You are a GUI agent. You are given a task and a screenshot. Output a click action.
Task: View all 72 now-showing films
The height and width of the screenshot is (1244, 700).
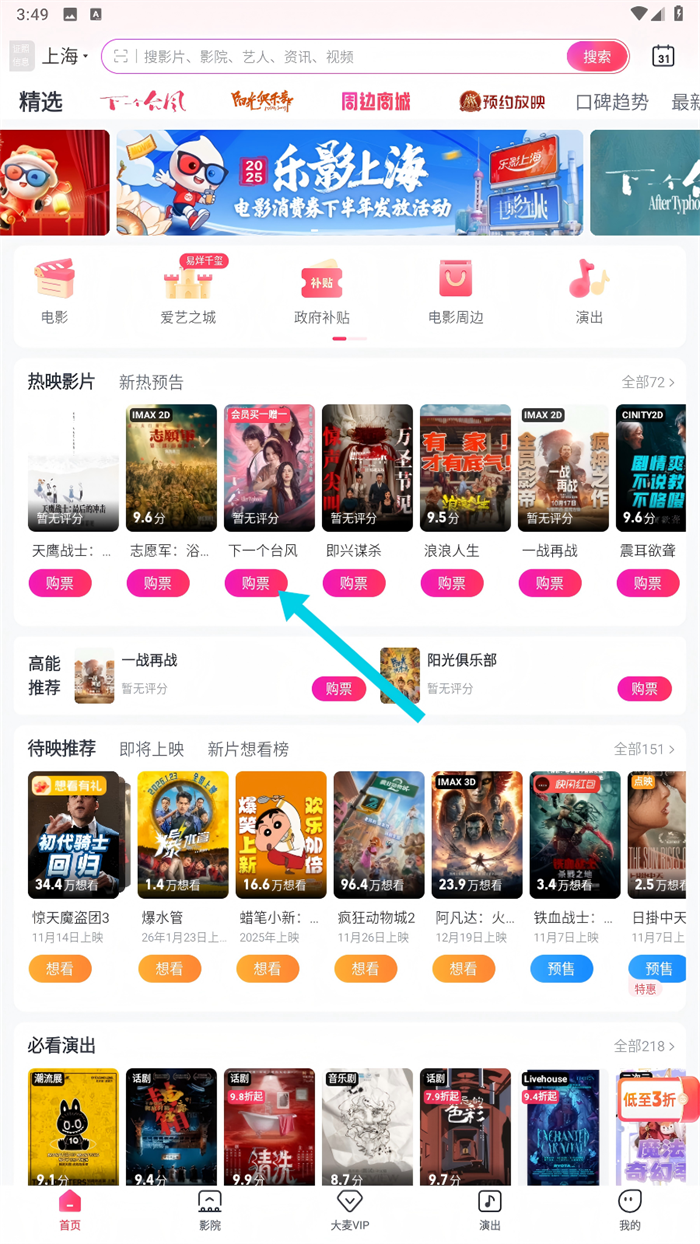click(648, 382)
